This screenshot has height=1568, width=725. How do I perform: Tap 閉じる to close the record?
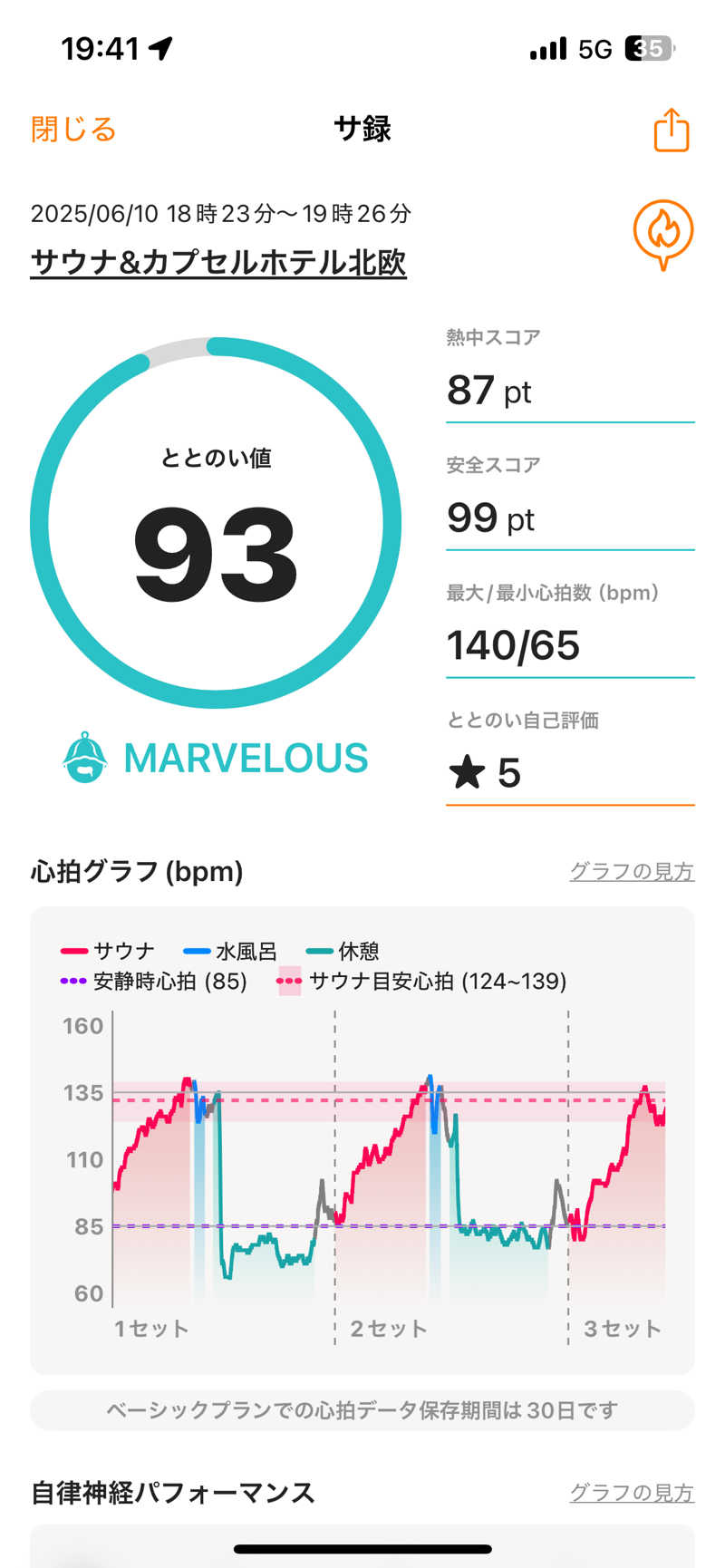tap(73, 130)
